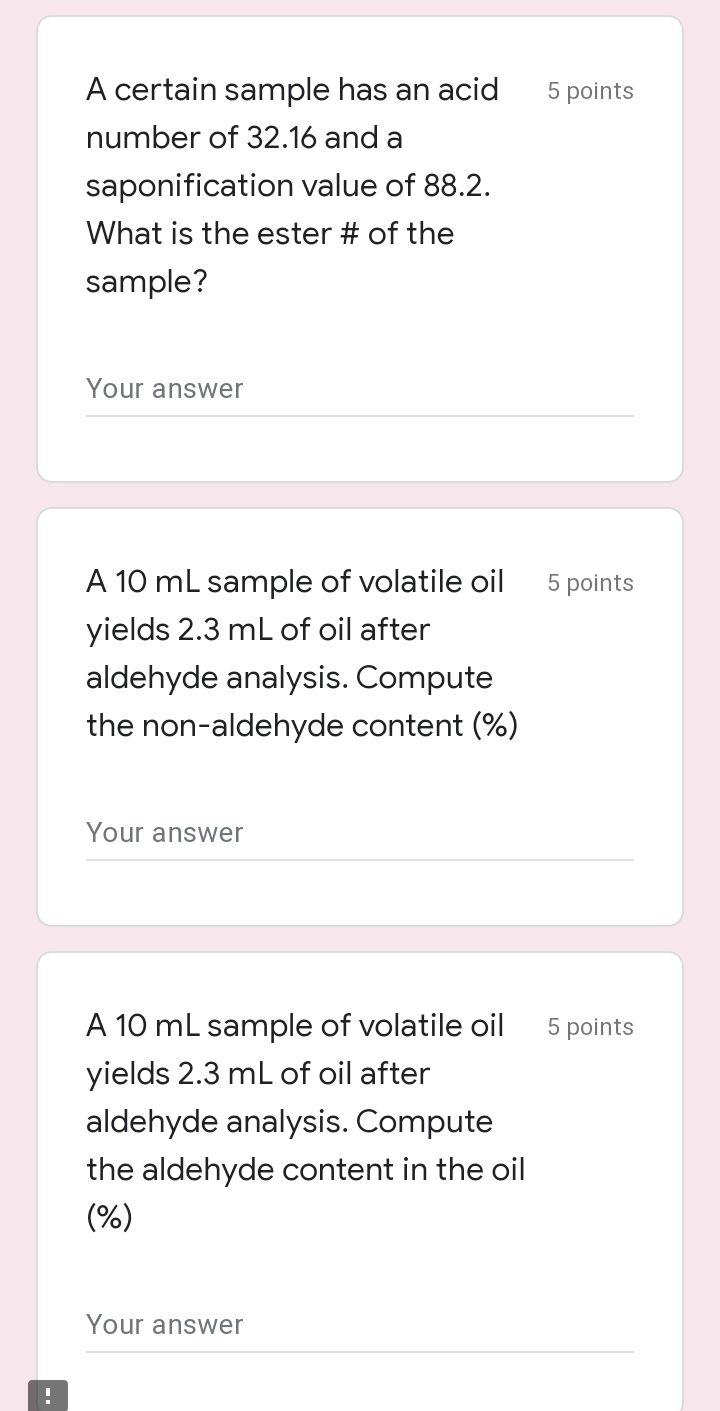Open the report problem exclamation icon

click(47, 1395)
